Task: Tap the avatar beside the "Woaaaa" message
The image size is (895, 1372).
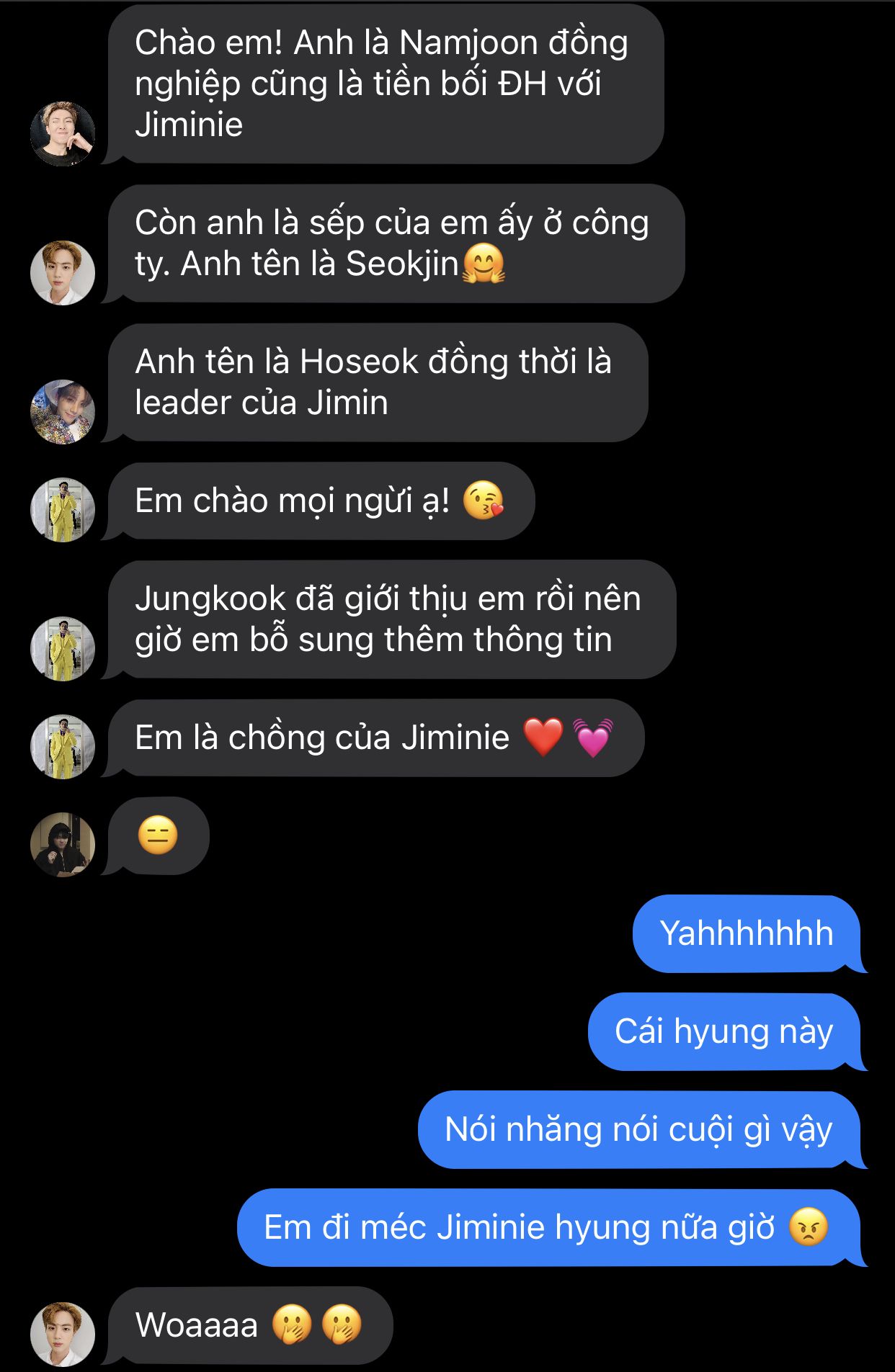Action: (63, 1334)
